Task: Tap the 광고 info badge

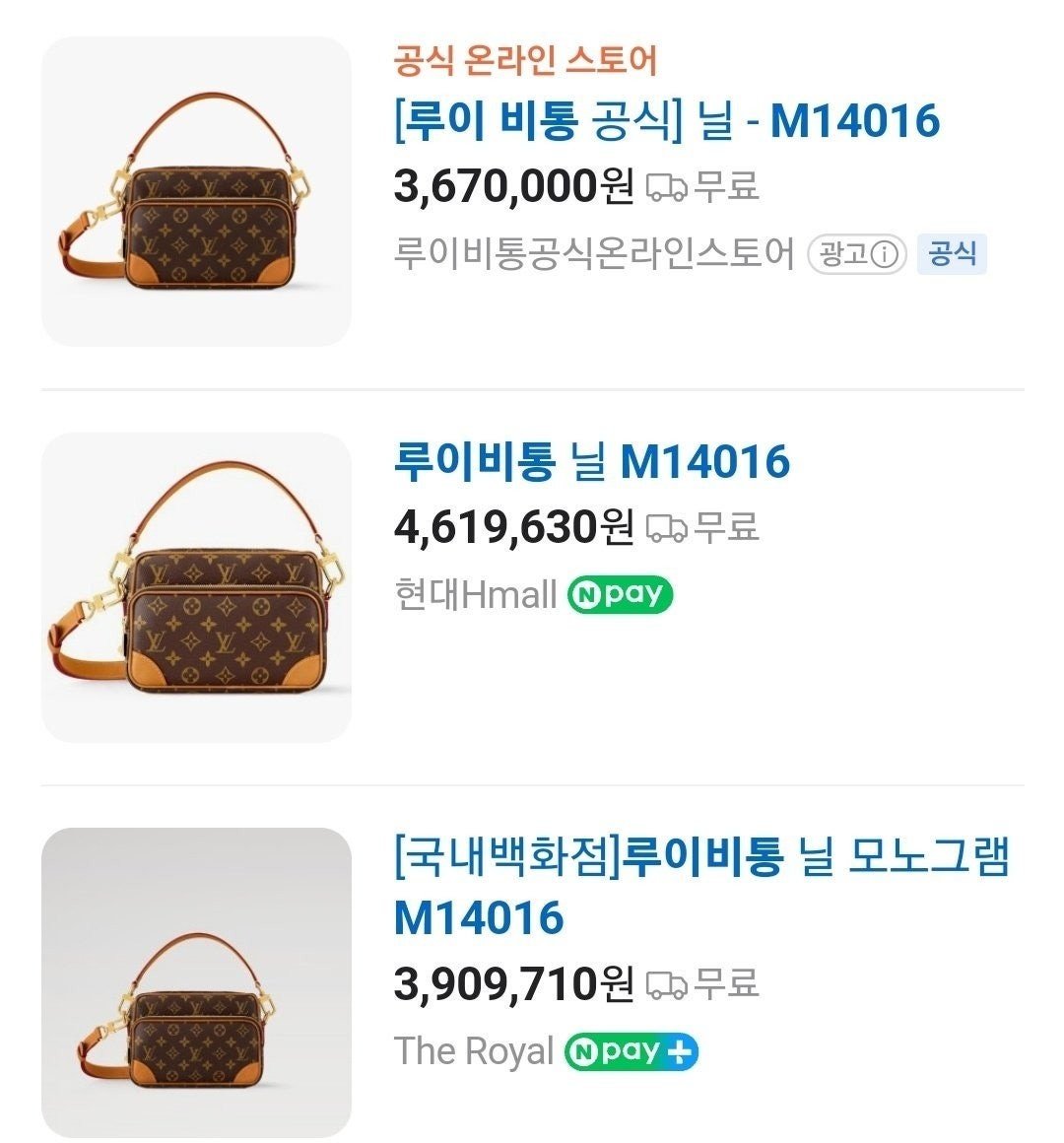Action: click(857, 254)
